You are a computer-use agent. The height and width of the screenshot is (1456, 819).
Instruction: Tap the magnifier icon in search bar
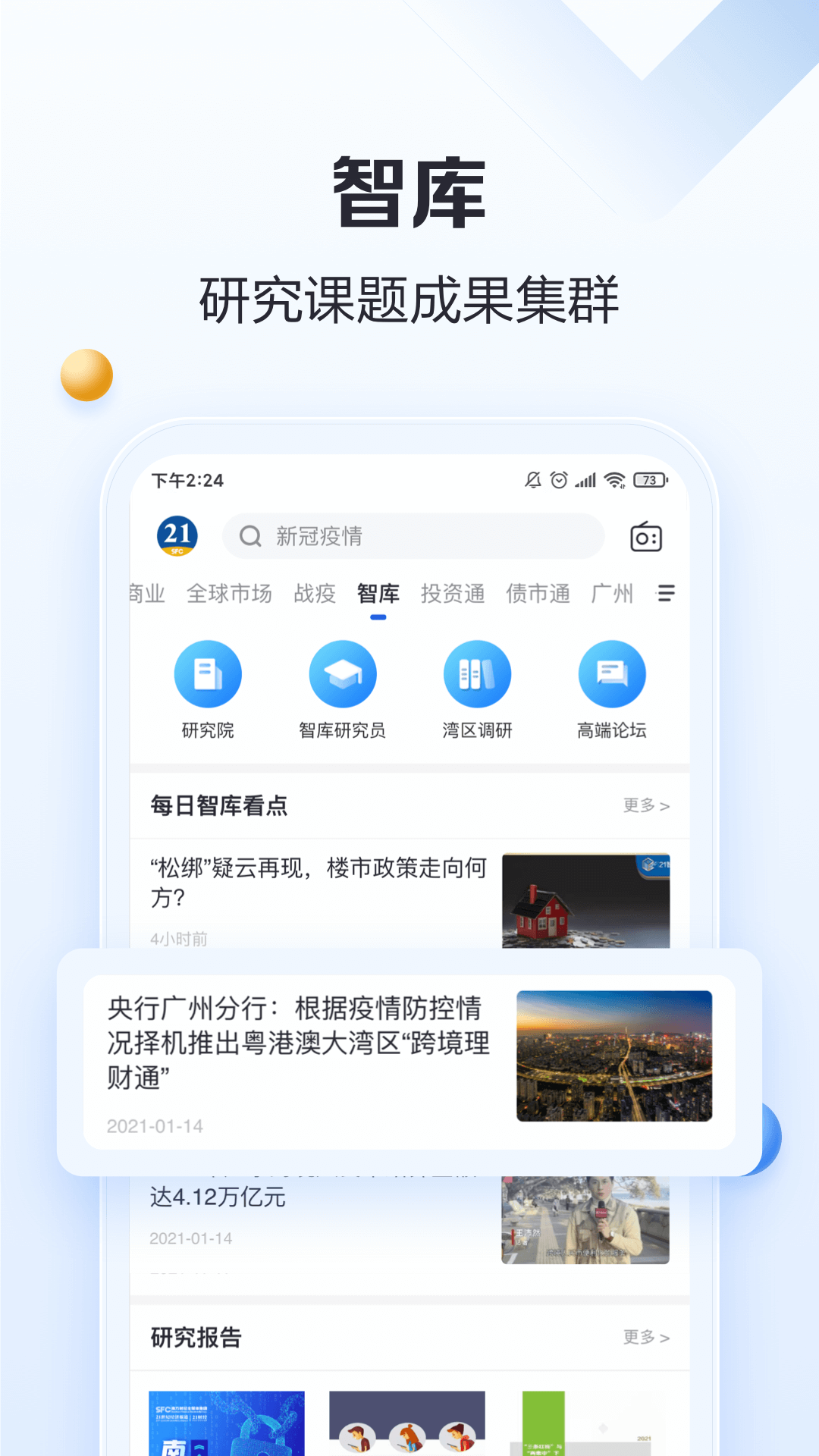(x=249, y=536)
